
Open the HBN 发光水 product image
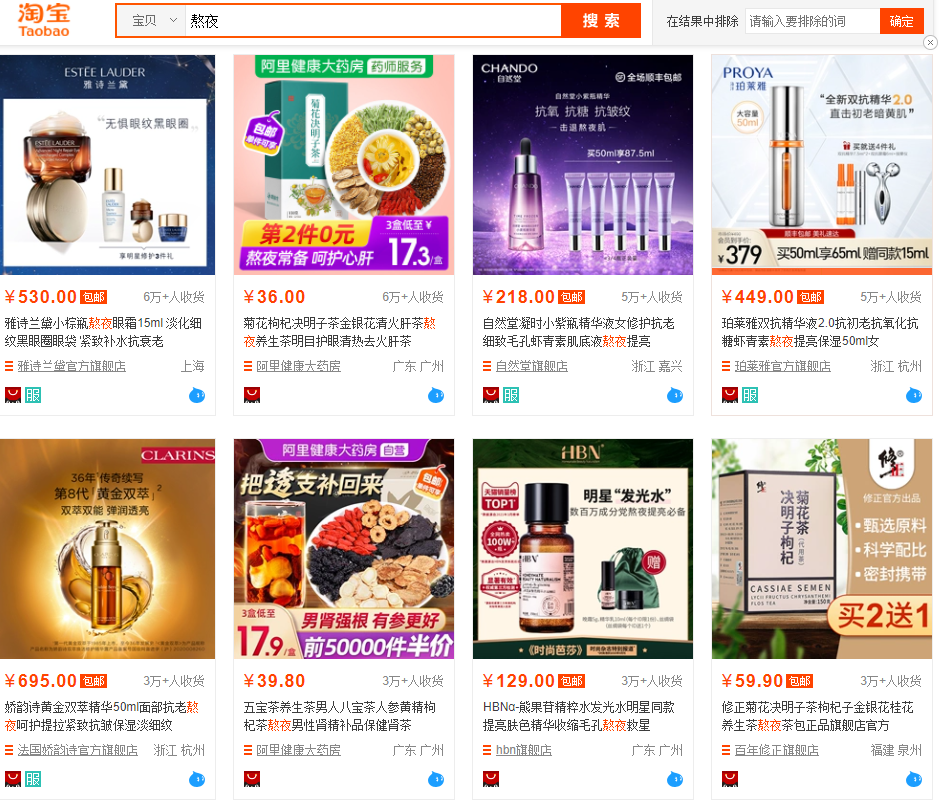(x=583, y=549)
